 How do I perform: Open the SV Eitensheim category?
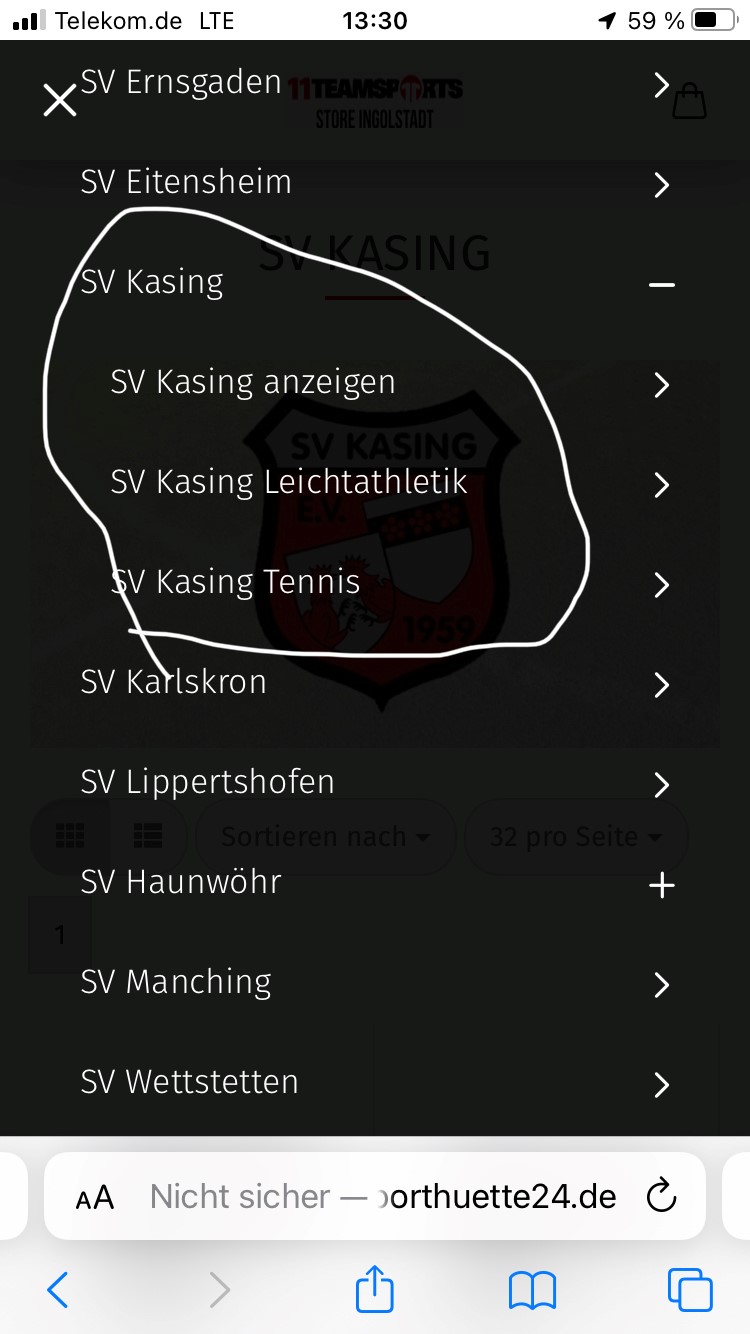click(375, 183)
